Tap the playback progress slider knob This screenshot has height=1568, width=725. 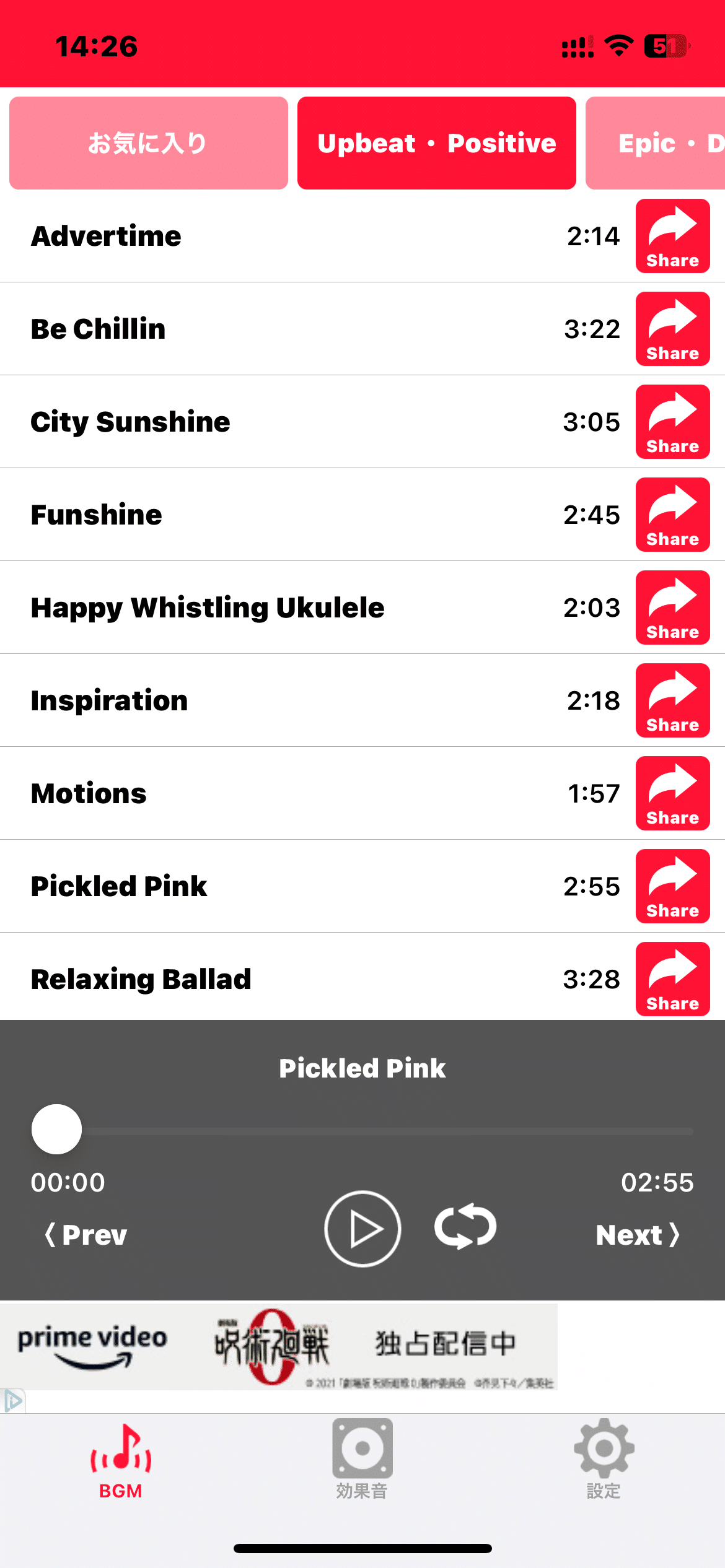point(57,1129)
